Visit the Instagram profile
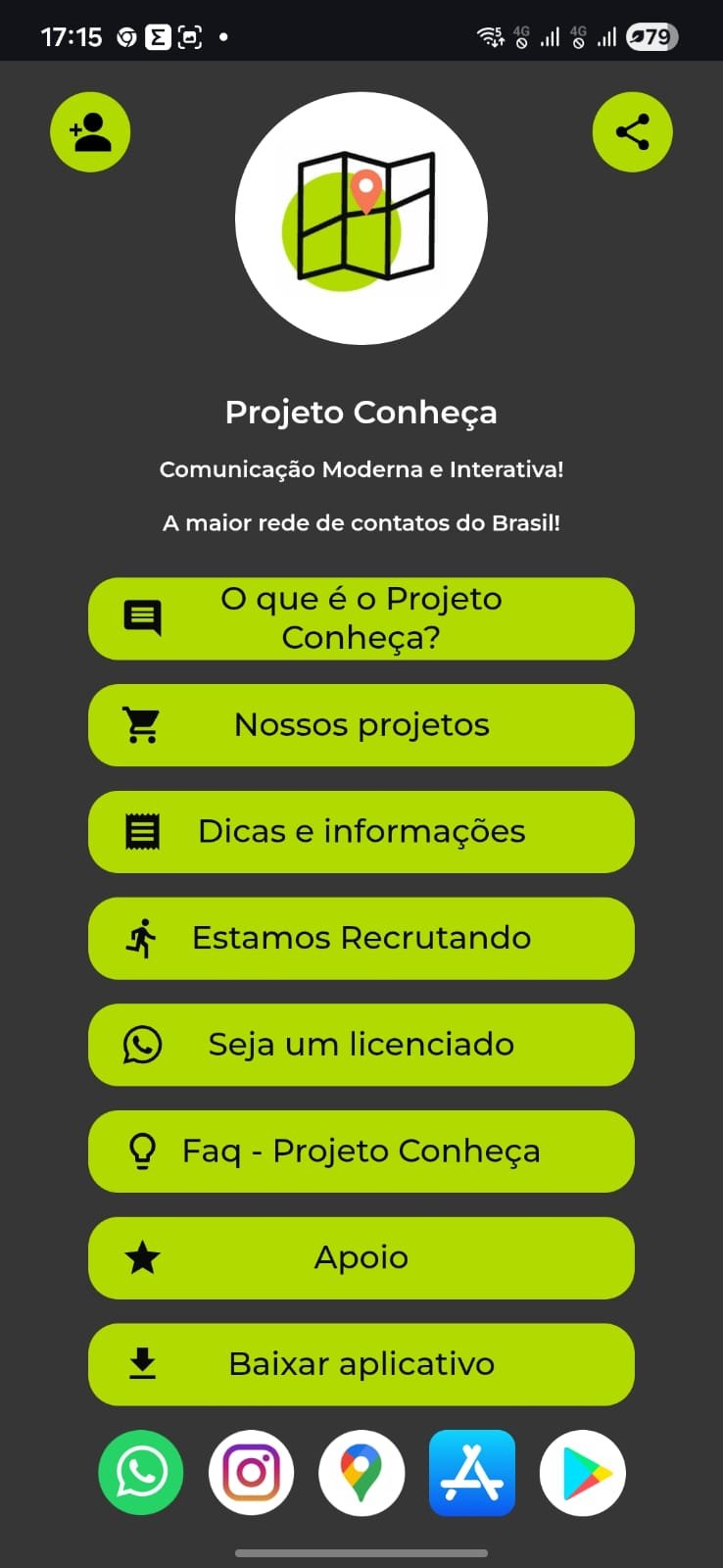Screen dimensions: 723x1568 pyautogui.click(x=252, y=1473)
